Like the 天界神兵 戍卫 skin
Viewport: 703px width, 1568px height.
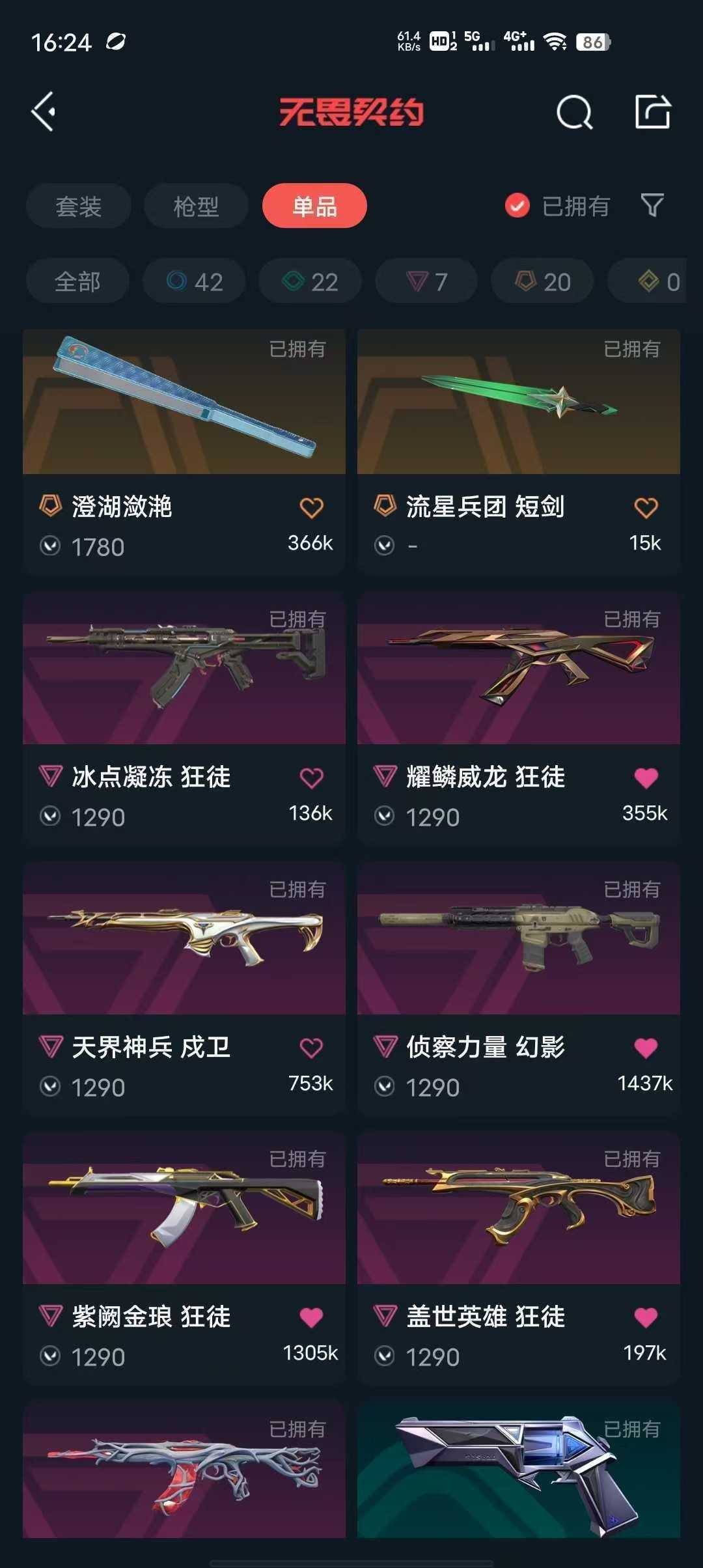[x=311, y=1048]
